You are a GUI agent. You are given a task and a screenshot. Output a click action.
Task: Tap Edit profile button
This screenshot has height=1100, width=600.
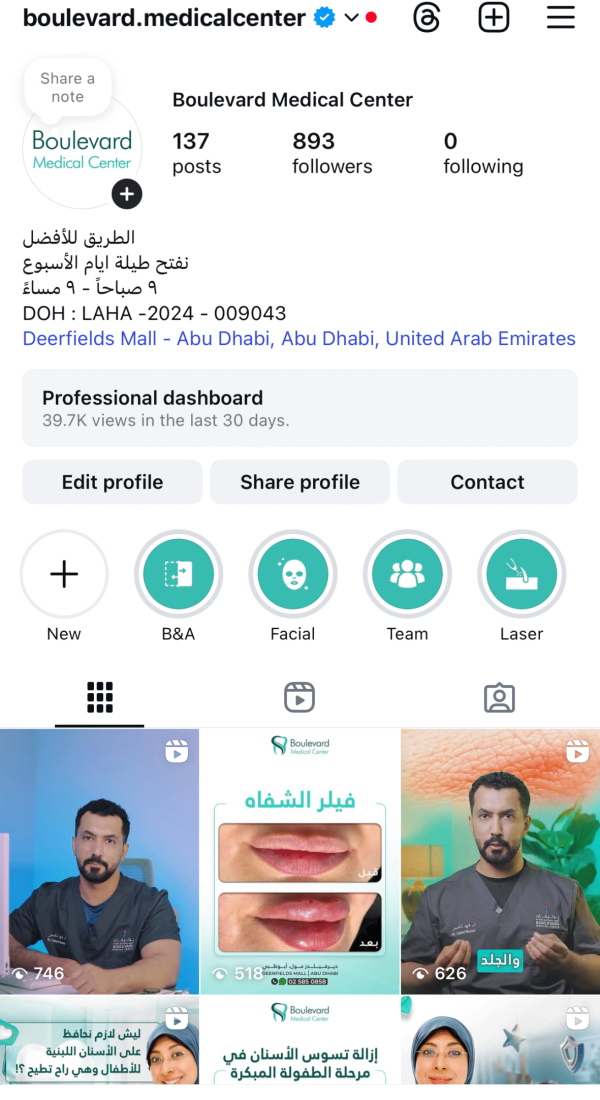[112, 482]
